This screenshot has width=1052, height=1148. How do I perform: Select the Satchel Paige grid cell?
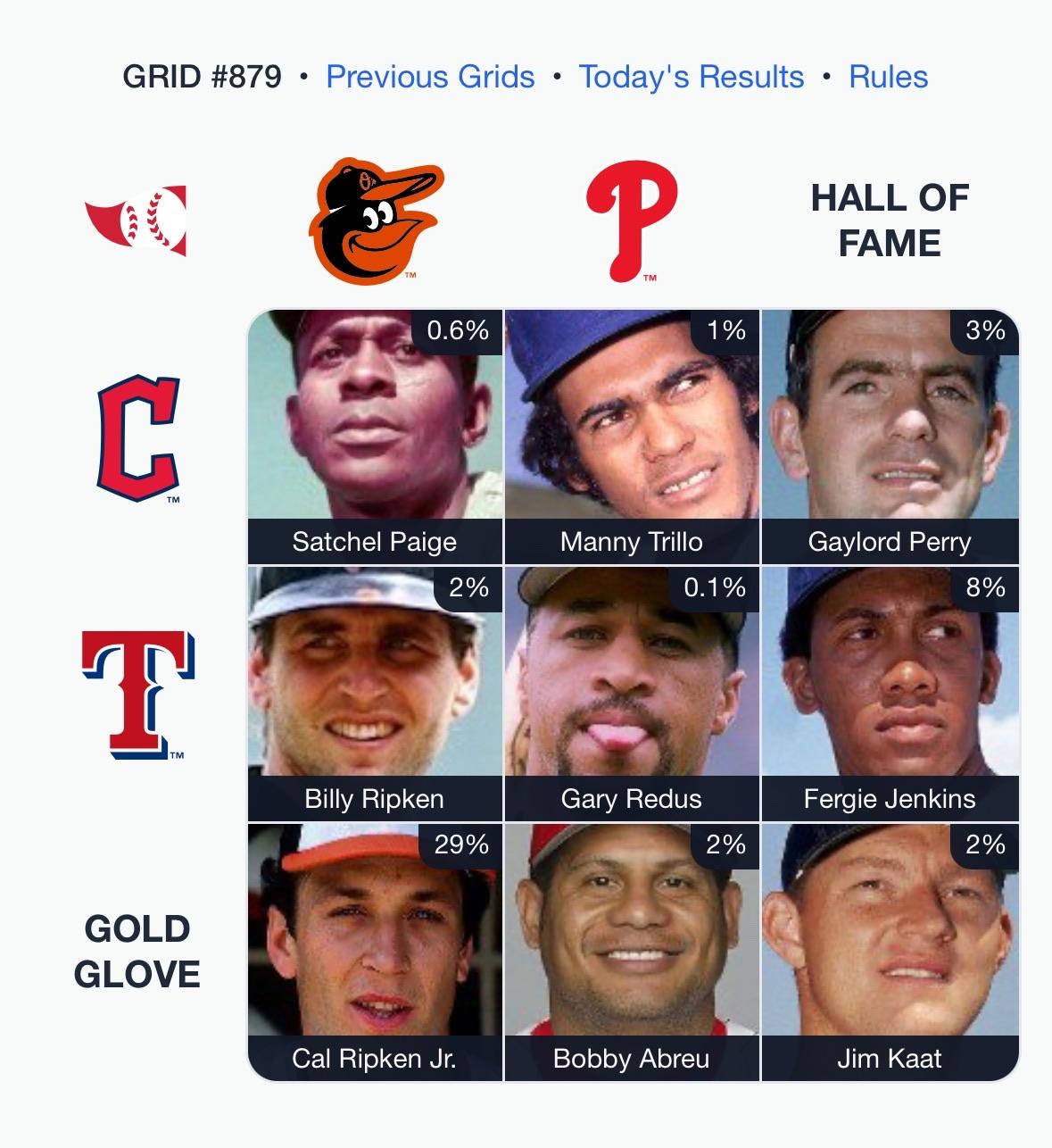[375, 437]
